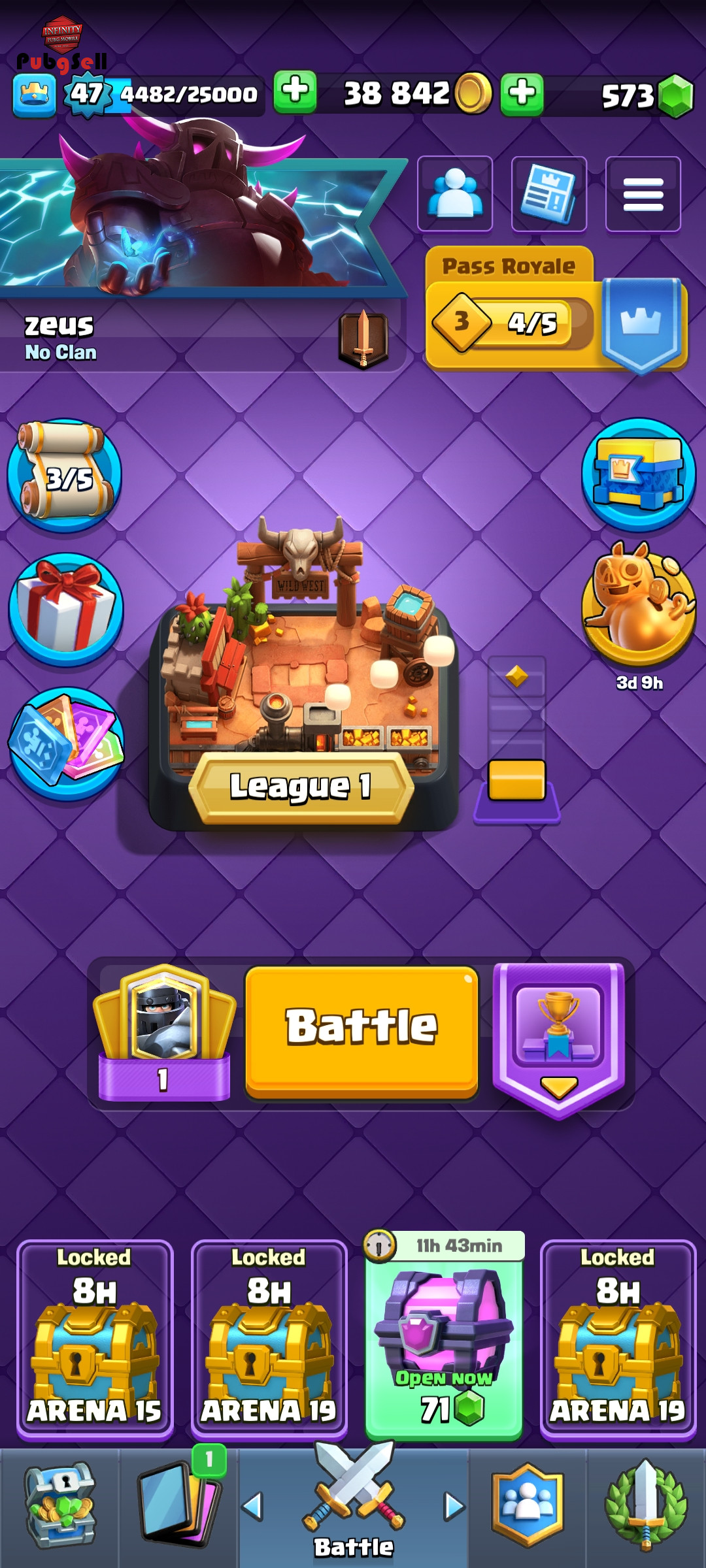Image resolution: width=706 pixels, height=1568 pixels.
Task: Select the battle deck slot 1
Action: (164, 1034)
